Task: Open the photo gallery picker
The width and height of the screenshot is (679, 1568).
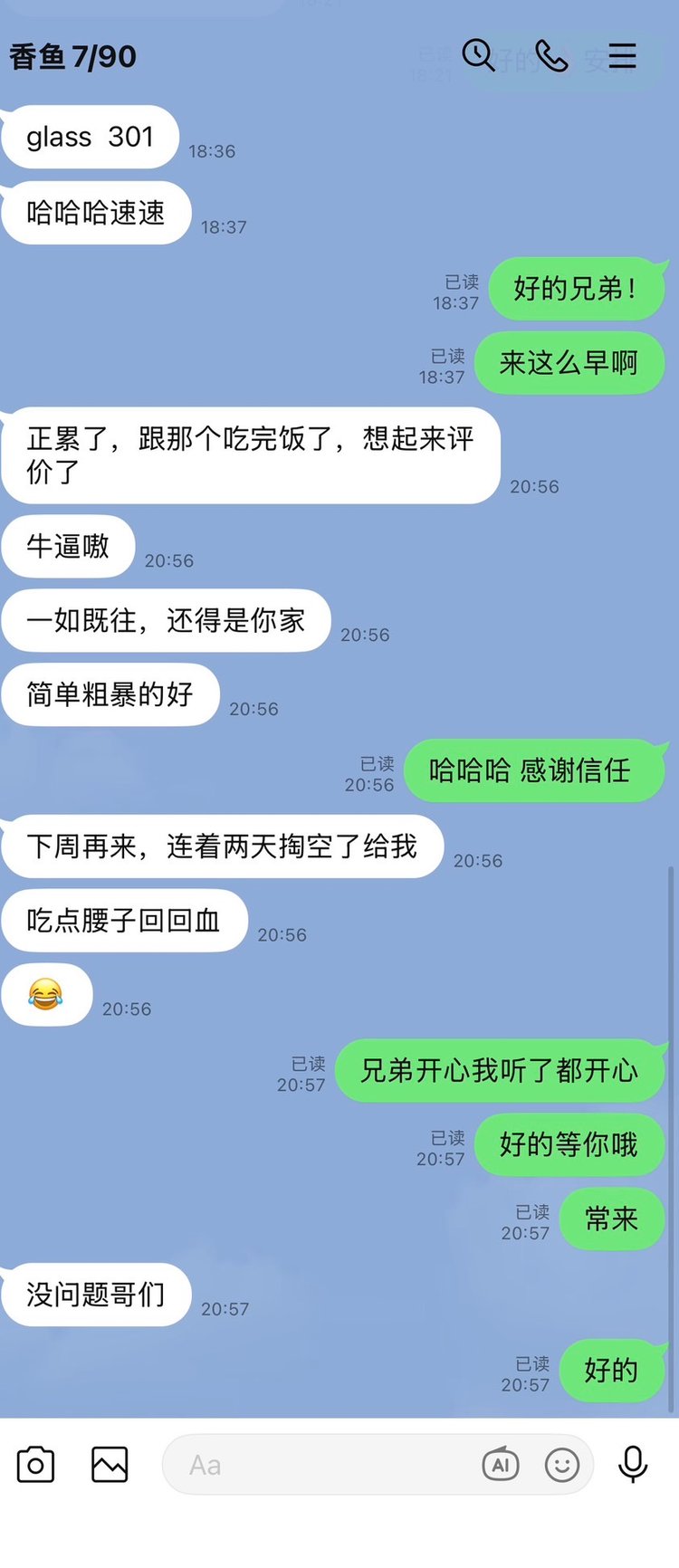Action: 110,1464
